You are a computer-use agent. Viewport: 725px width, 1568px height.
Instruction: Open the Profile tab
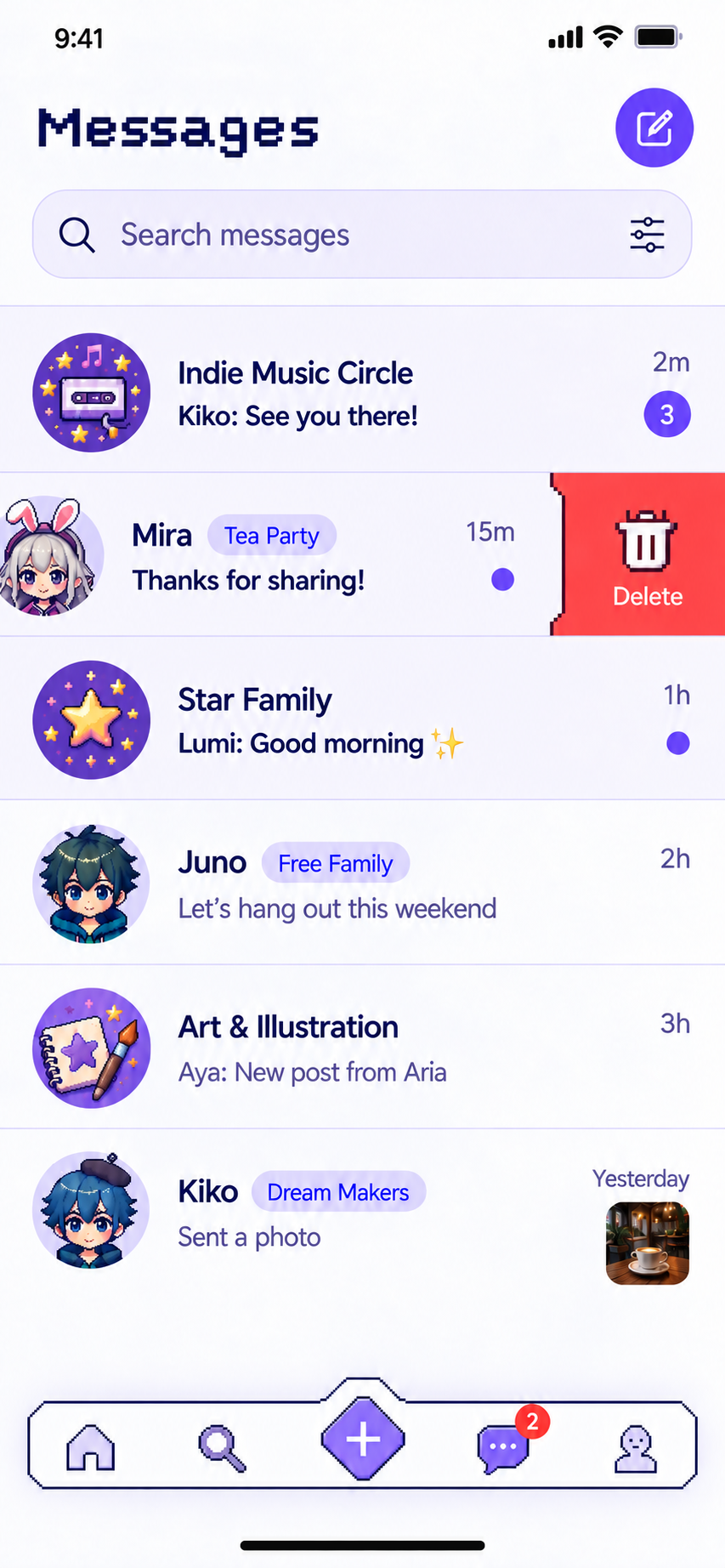[x=635, y=1449]
